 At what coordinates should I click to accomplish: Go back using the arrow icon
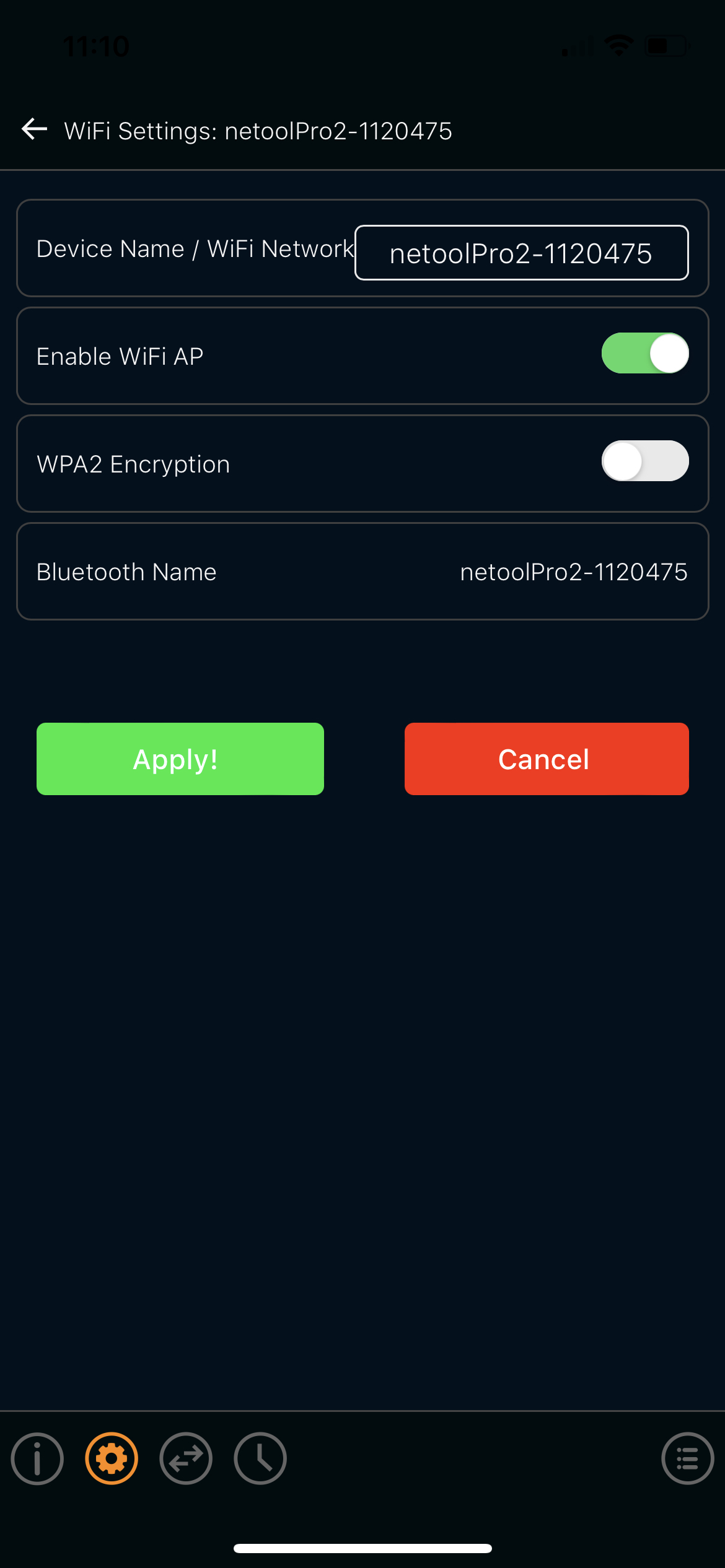coord(35,129)
